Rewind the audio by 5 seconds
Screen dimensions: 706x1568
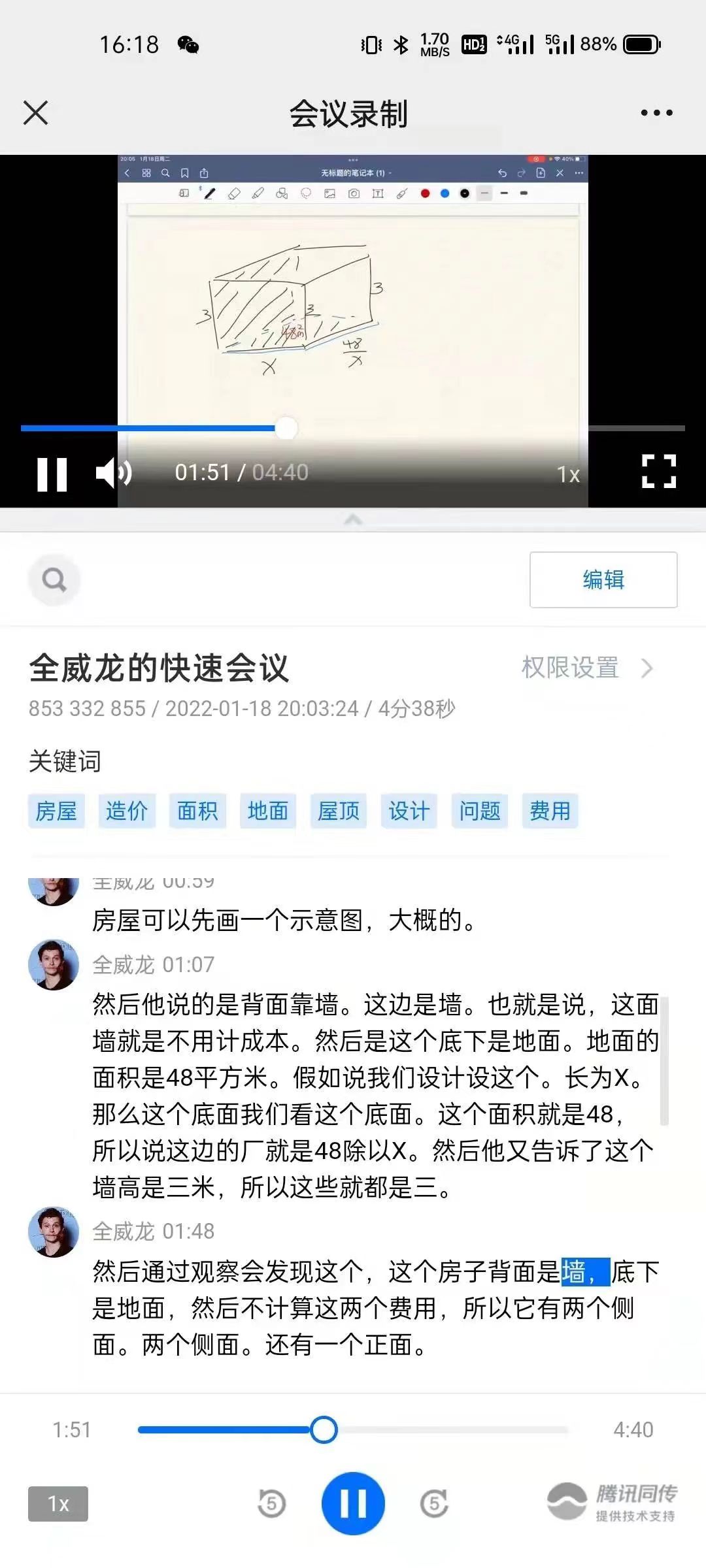coord(272,1503)
